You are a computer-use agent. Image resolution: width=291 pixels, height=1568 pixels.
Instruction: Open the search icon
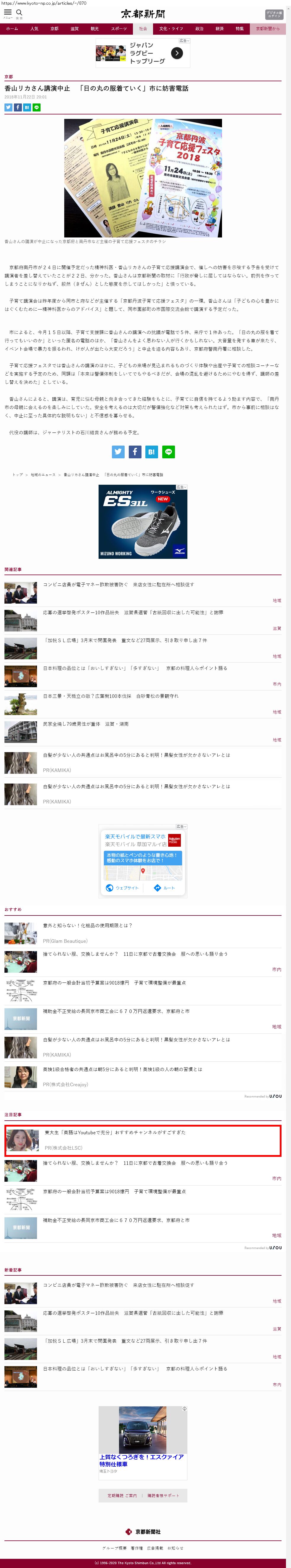(x=19, y=13)
